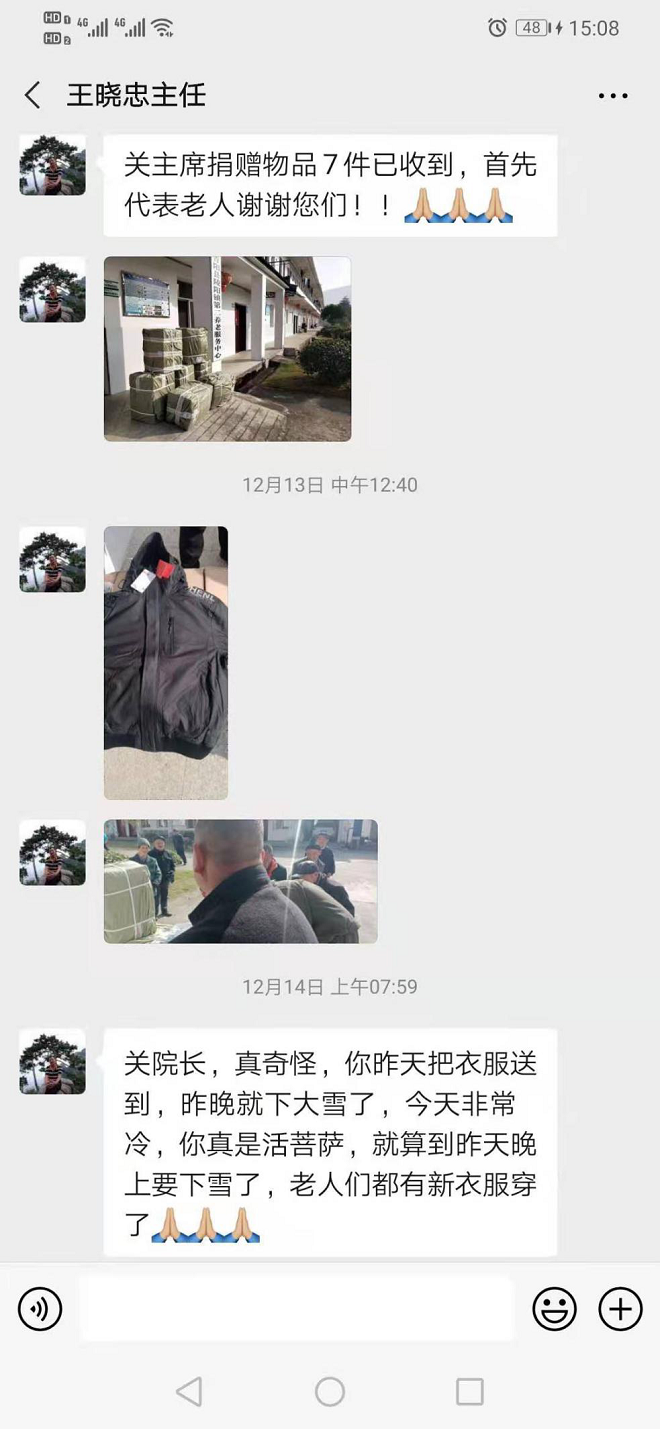
Task: Switch to voice message input
Action: [x=40, y=1308]
